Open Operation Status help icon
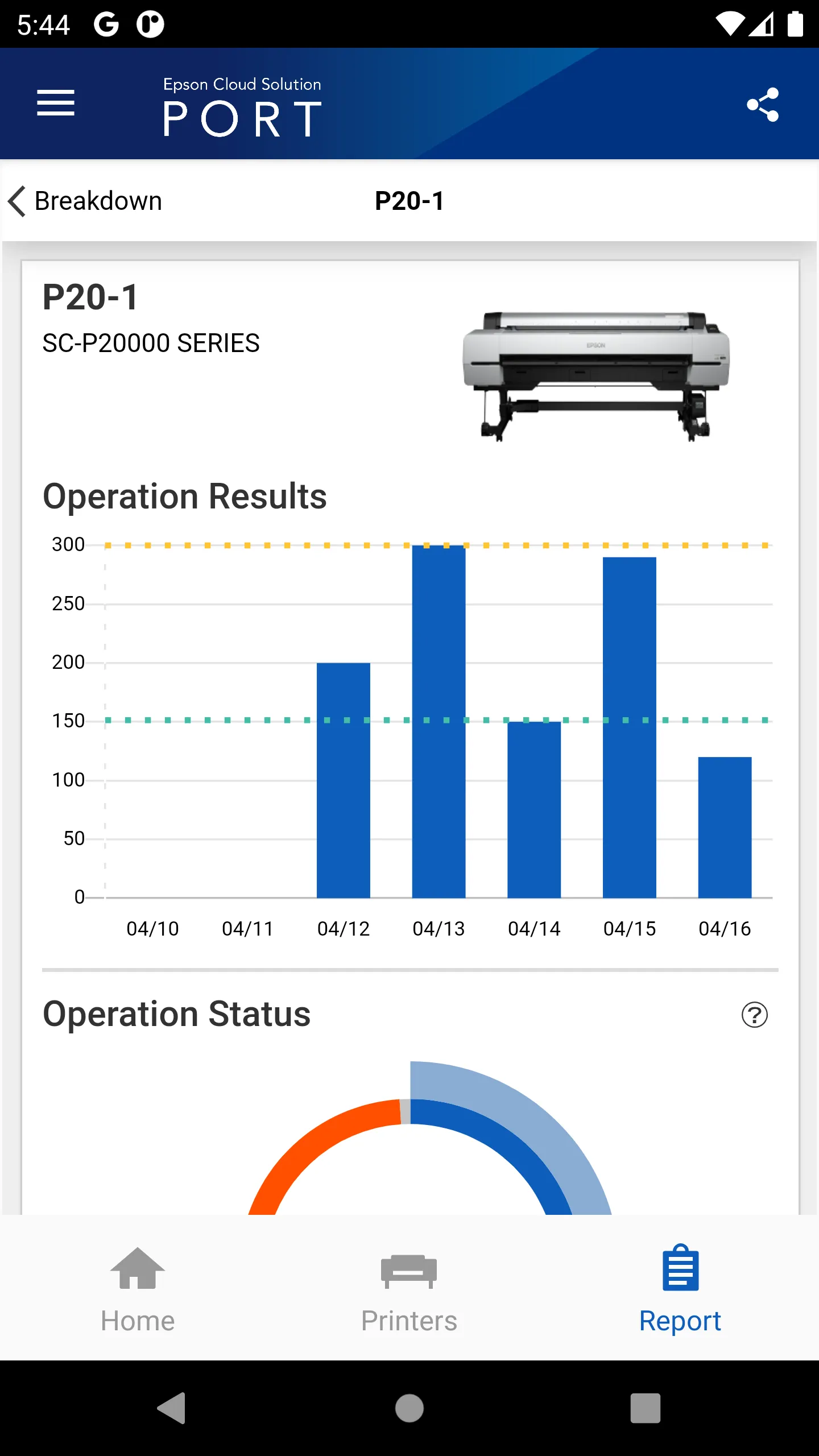 (755, 1015)
